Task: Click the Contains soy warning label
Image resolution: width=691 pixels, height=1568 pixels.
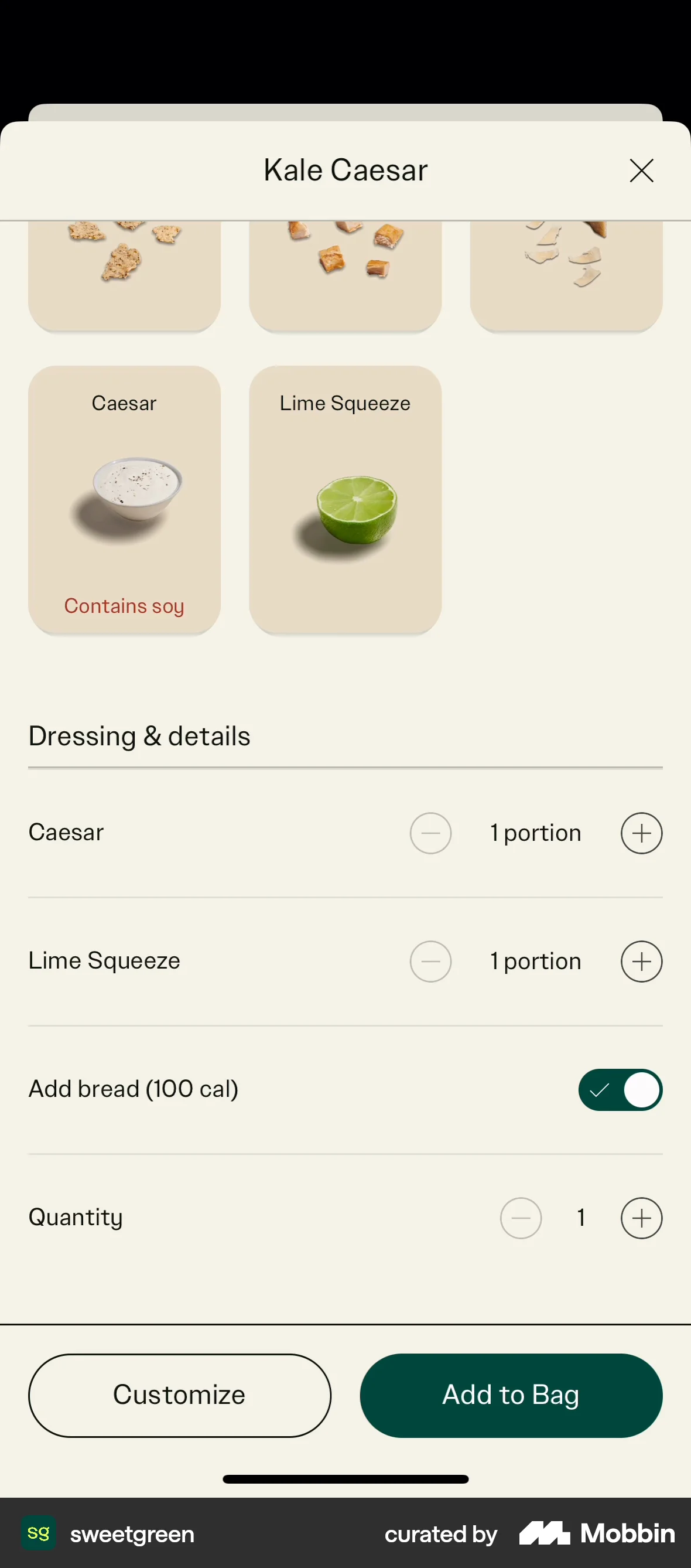Action: coord(124,606)
